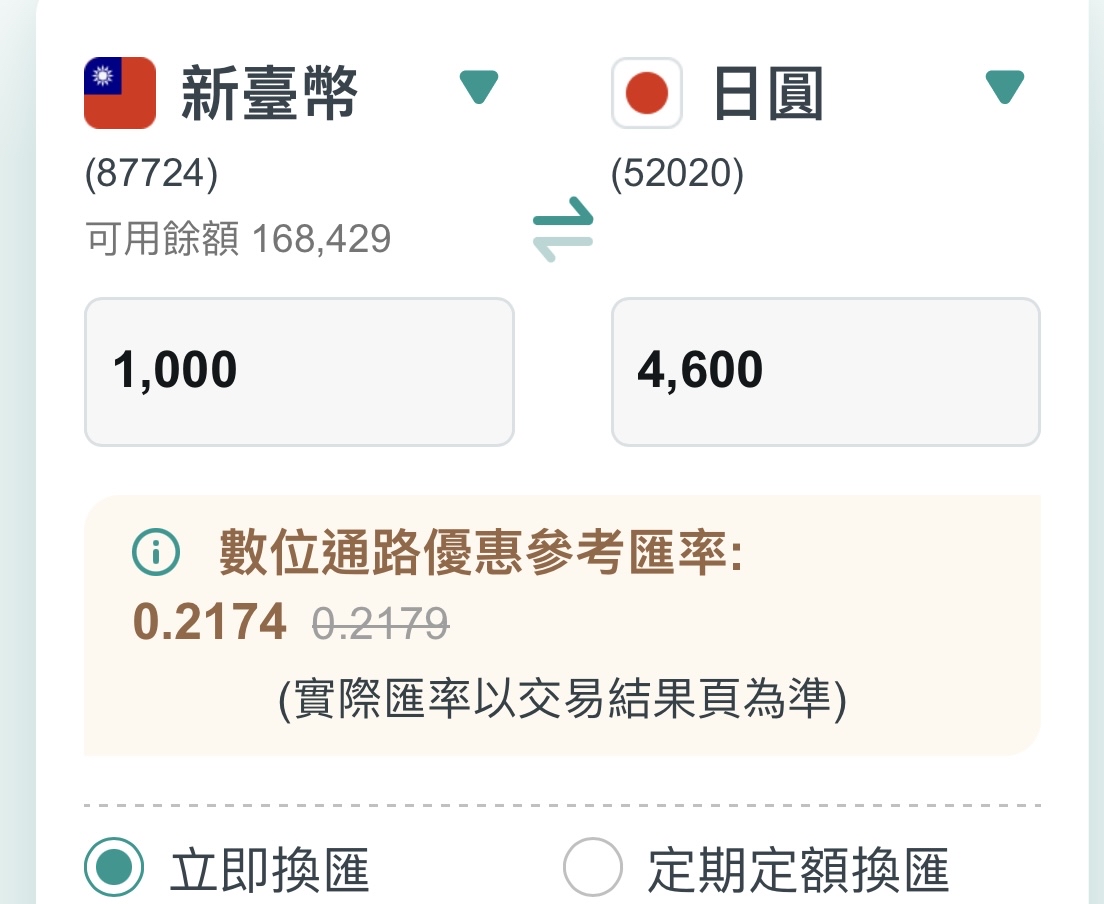Image resolution: width=1104 pixels, height=904 pixels.
Task: Swap the source and target currencies
Action: (x=563, y=229)
